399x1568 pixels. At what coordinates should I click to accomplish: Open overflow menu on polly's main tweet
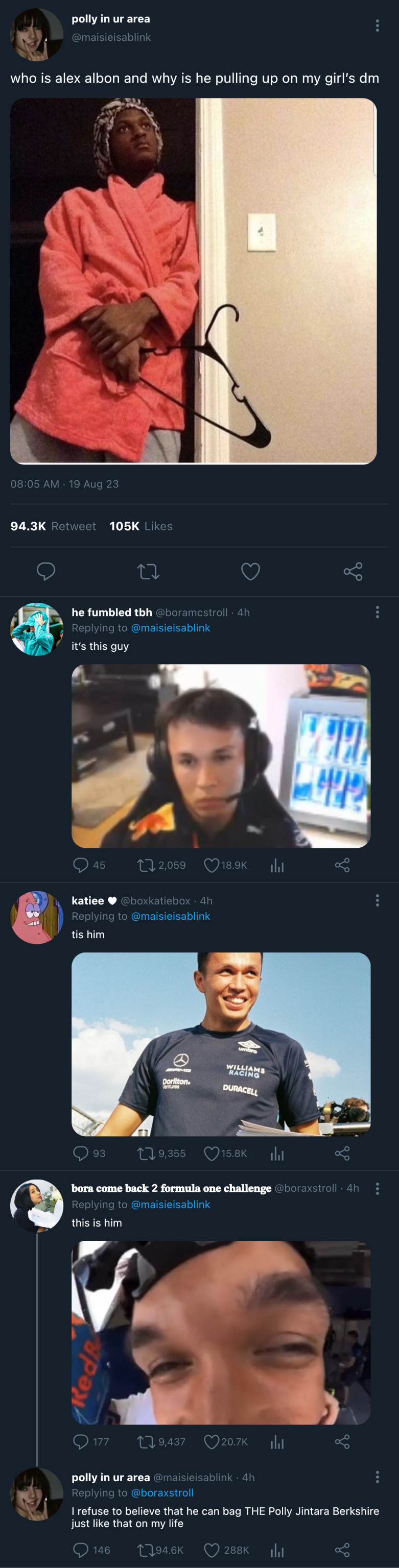377,26
